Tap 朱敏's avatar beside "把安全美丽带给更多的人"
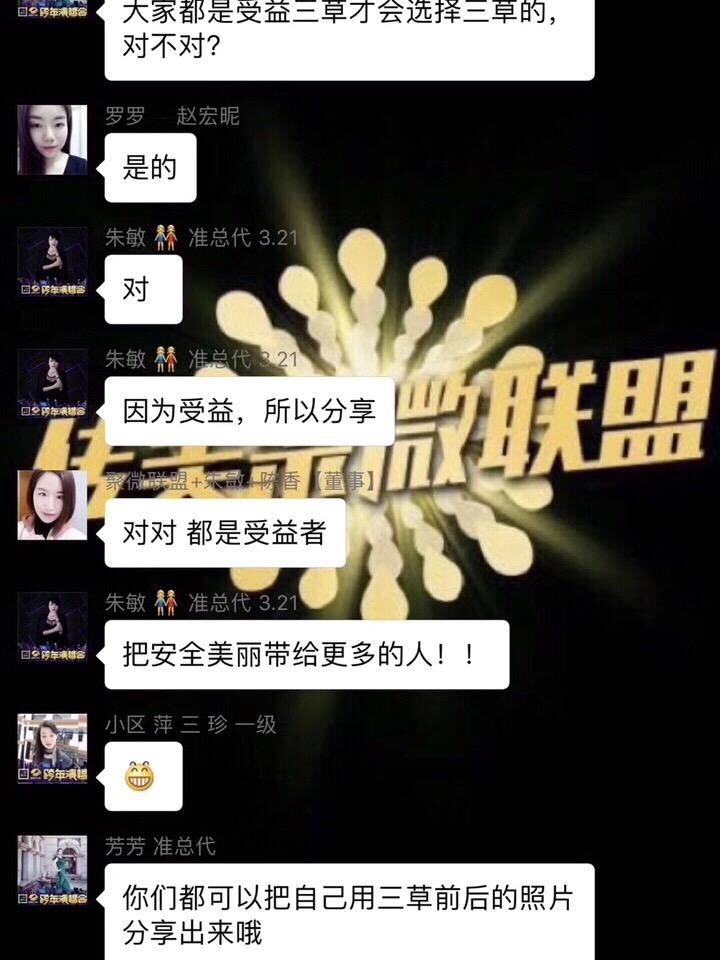 click(52, 627)
